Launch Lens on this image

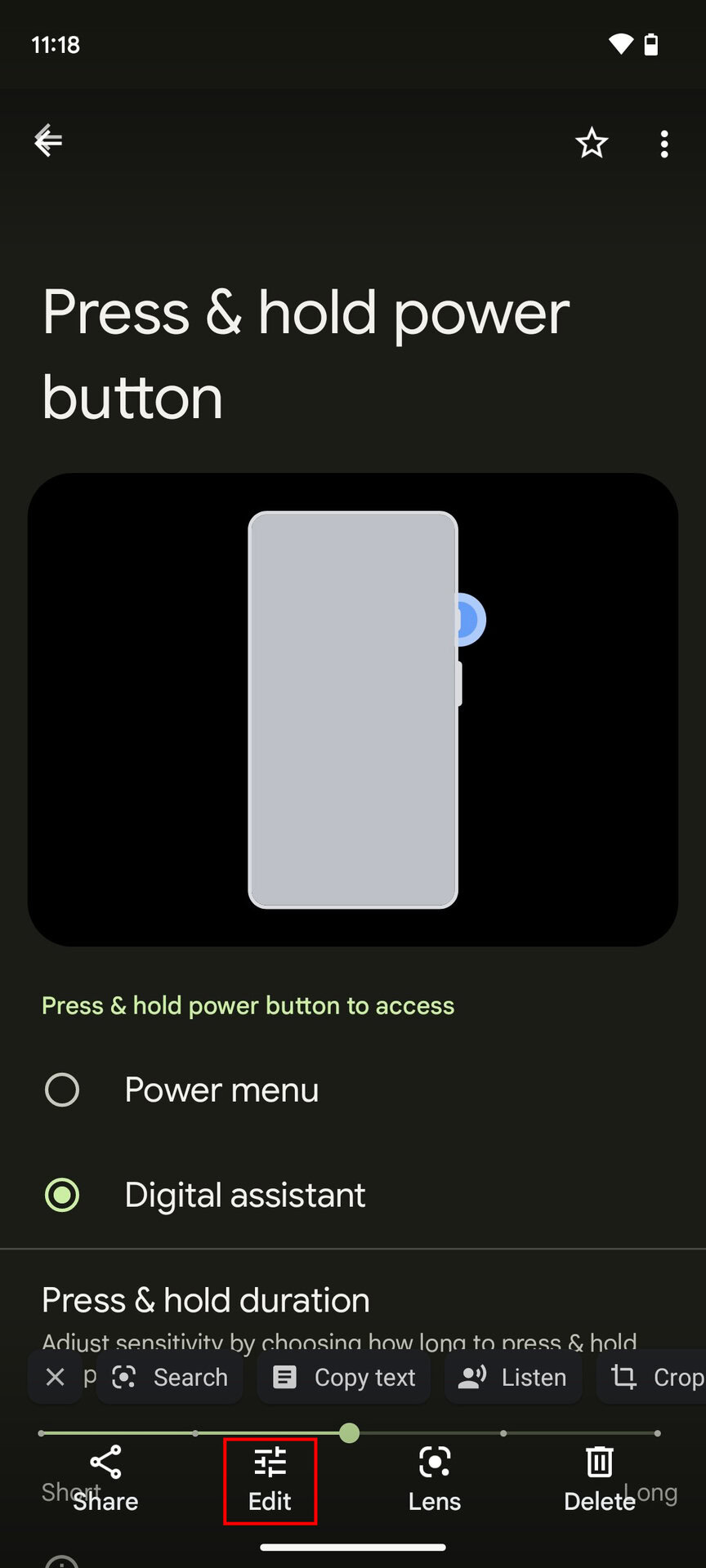[x=435, y=1479]
